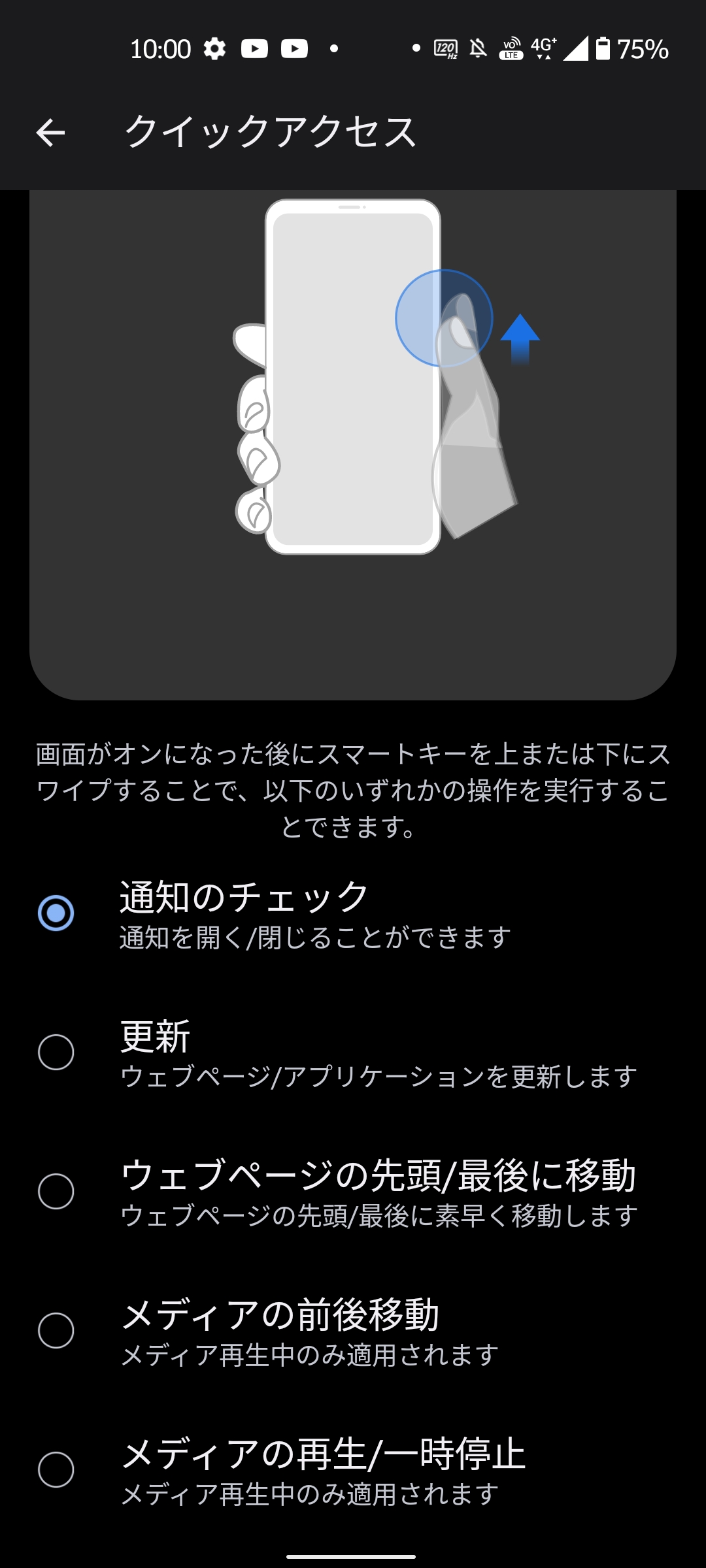Choose the 更新 option

click(x=353, y=1053)
